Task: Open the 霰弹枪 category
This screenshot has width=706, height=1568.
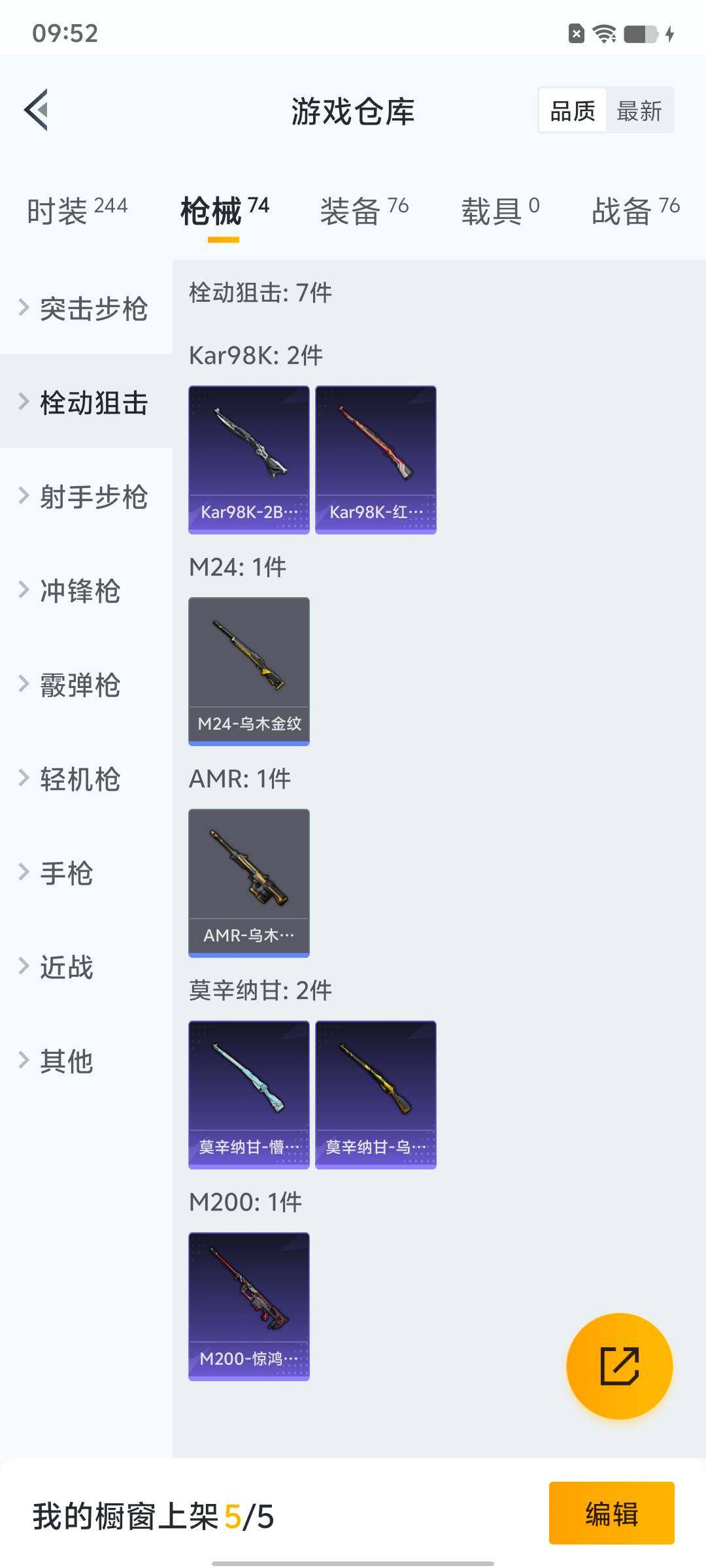Action: (x=86, y=685)
